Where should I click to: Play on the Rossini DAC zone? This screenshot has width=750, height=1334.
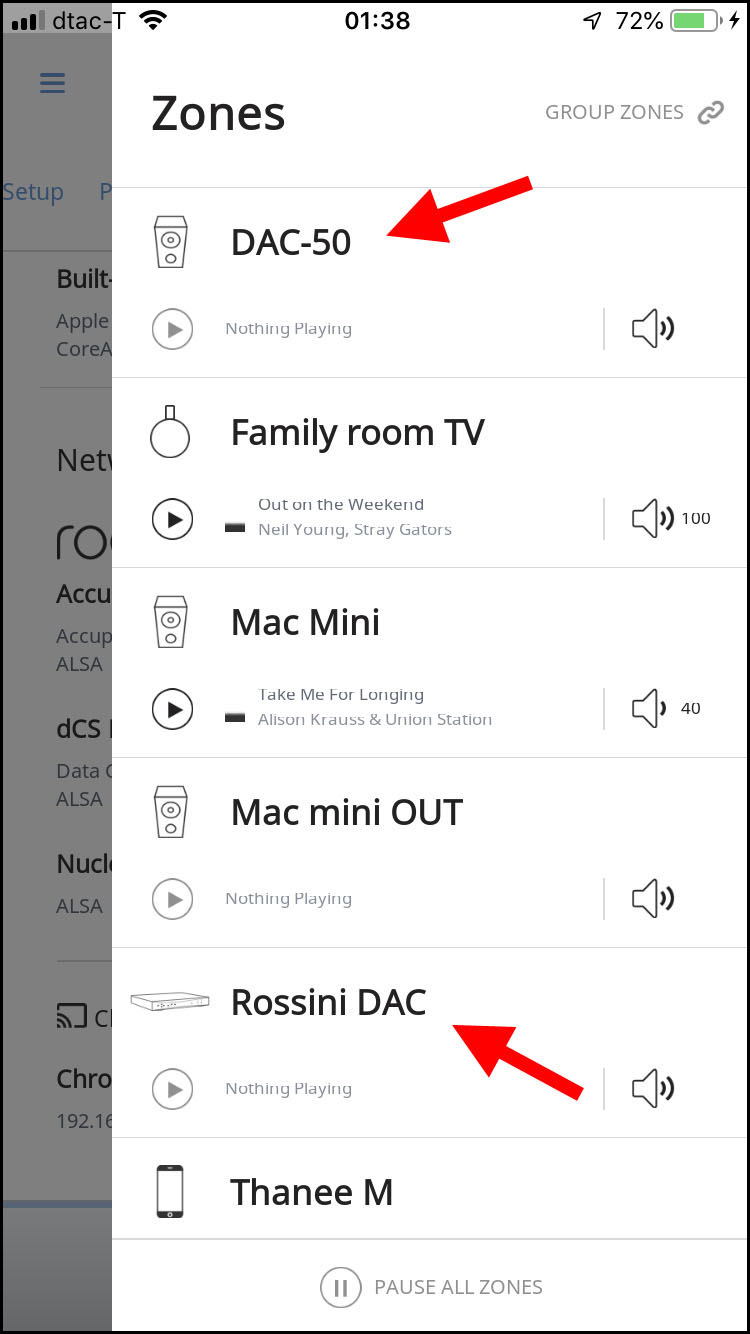pyautogui.click(x=172, y=1089)
